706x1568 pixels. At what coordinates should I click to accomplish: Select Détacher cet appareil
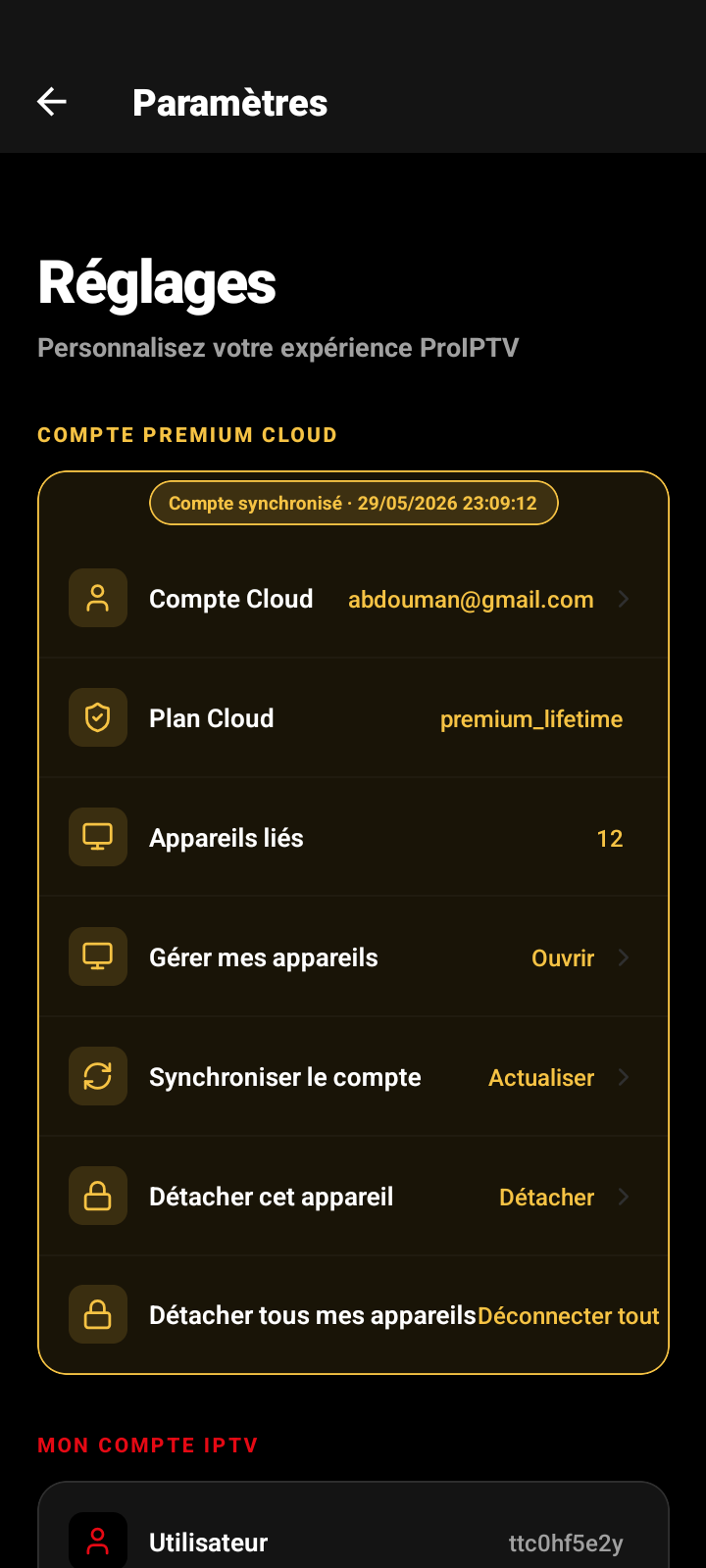click(353, 1196)
